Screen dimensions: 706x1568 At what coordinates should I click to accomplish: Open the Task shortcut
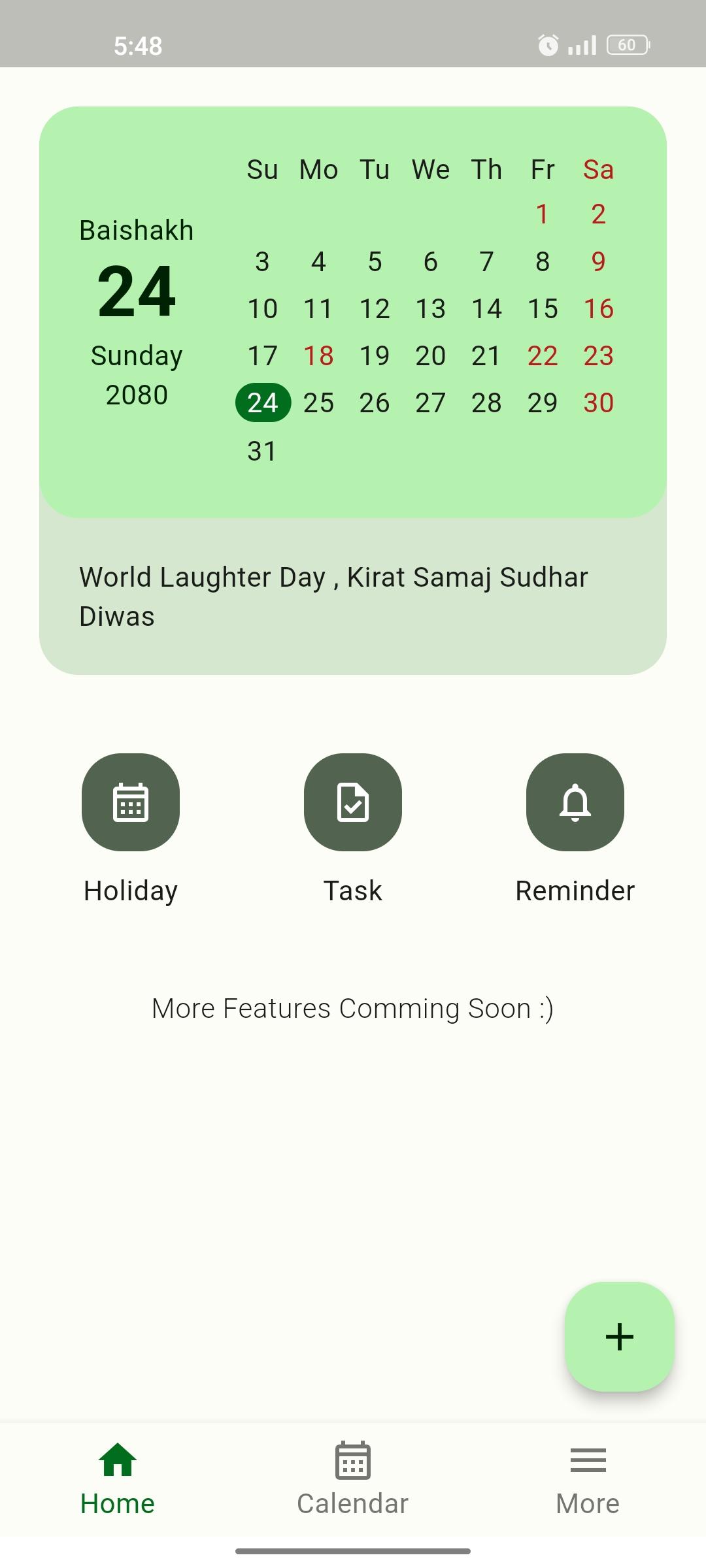[x=353, y=802]
